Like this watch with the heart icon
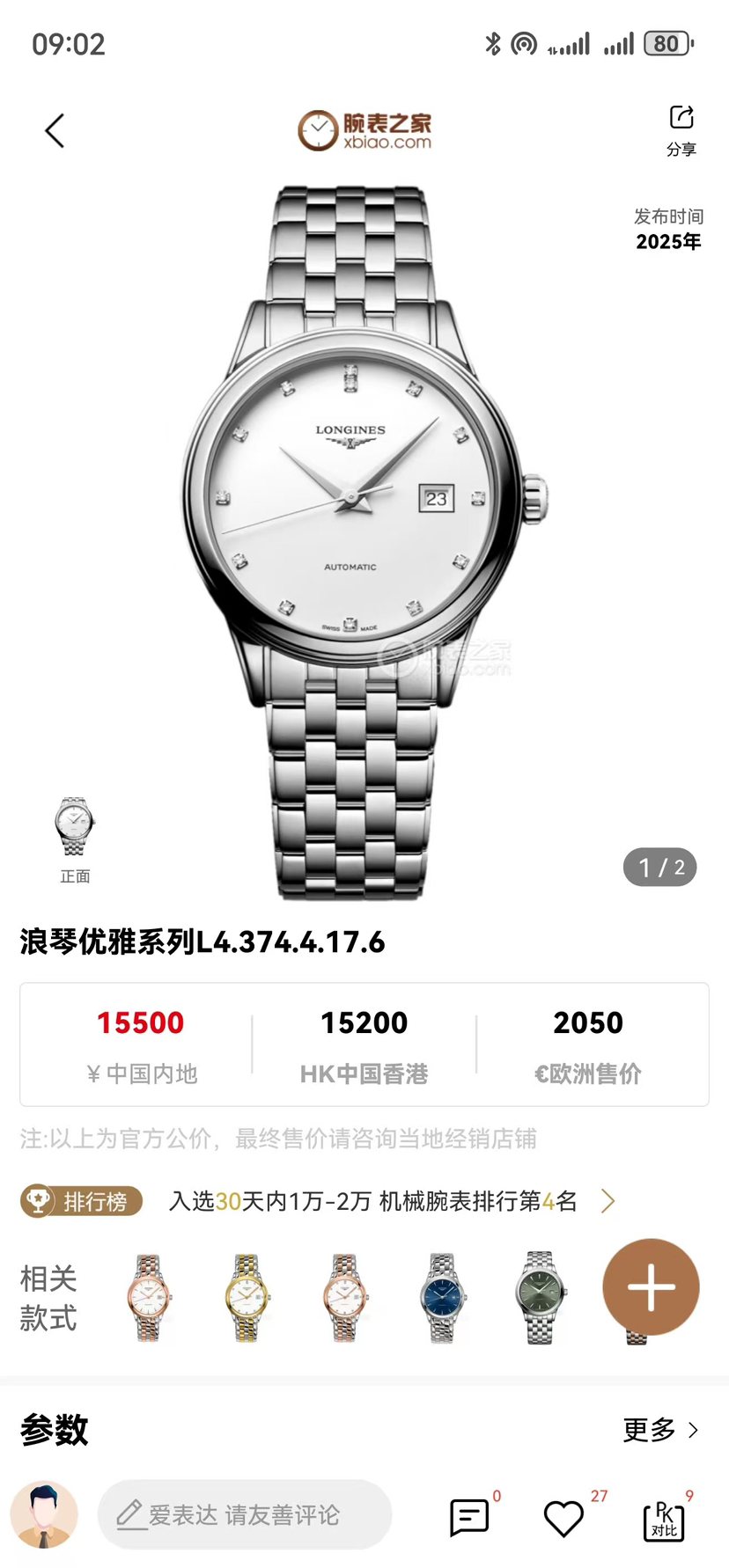 point(563,1518)
